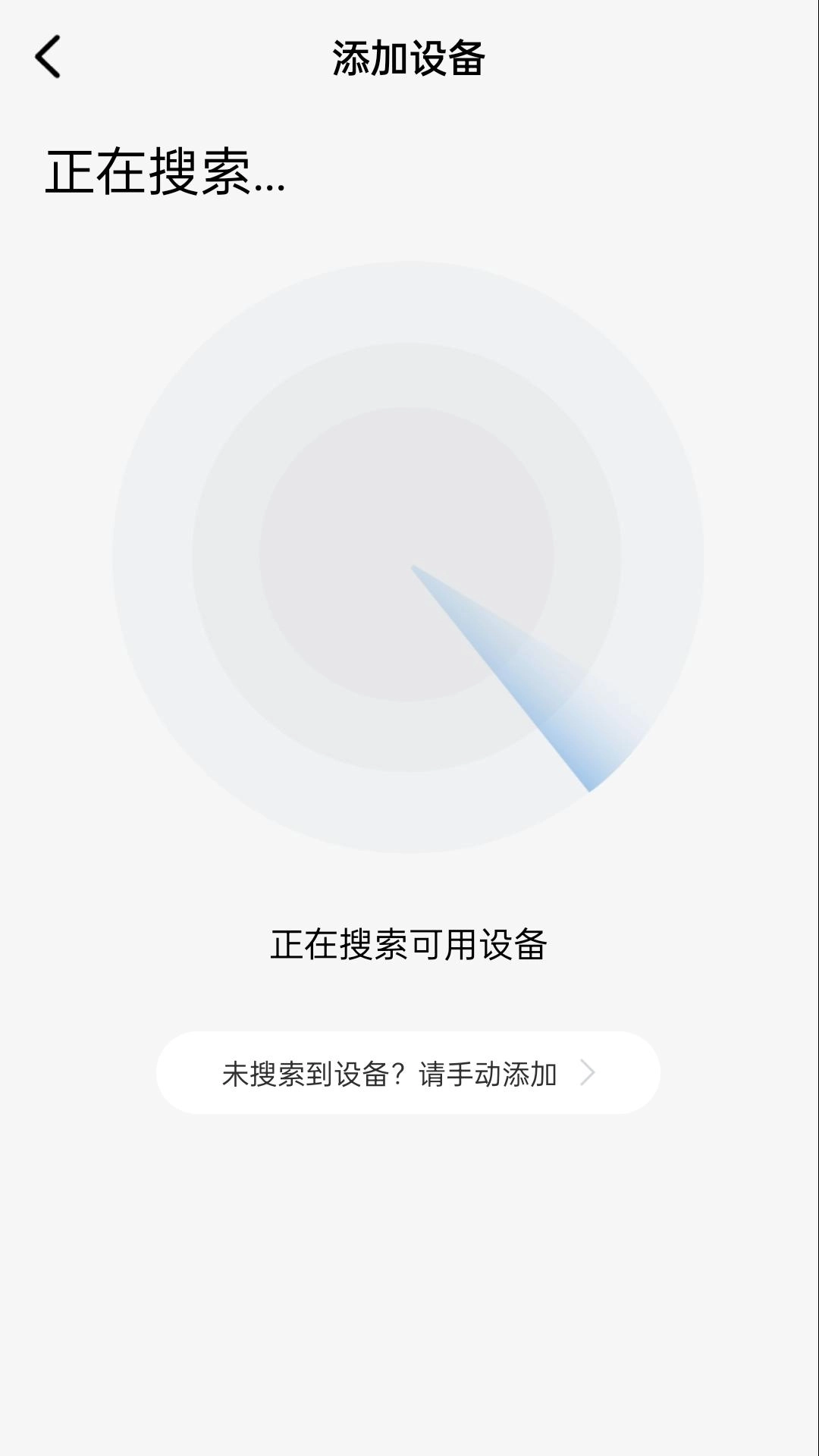This screenshot has width=819, height=1456.
Task: Open manual device add via the white pill button
Action: [409, 1072]
